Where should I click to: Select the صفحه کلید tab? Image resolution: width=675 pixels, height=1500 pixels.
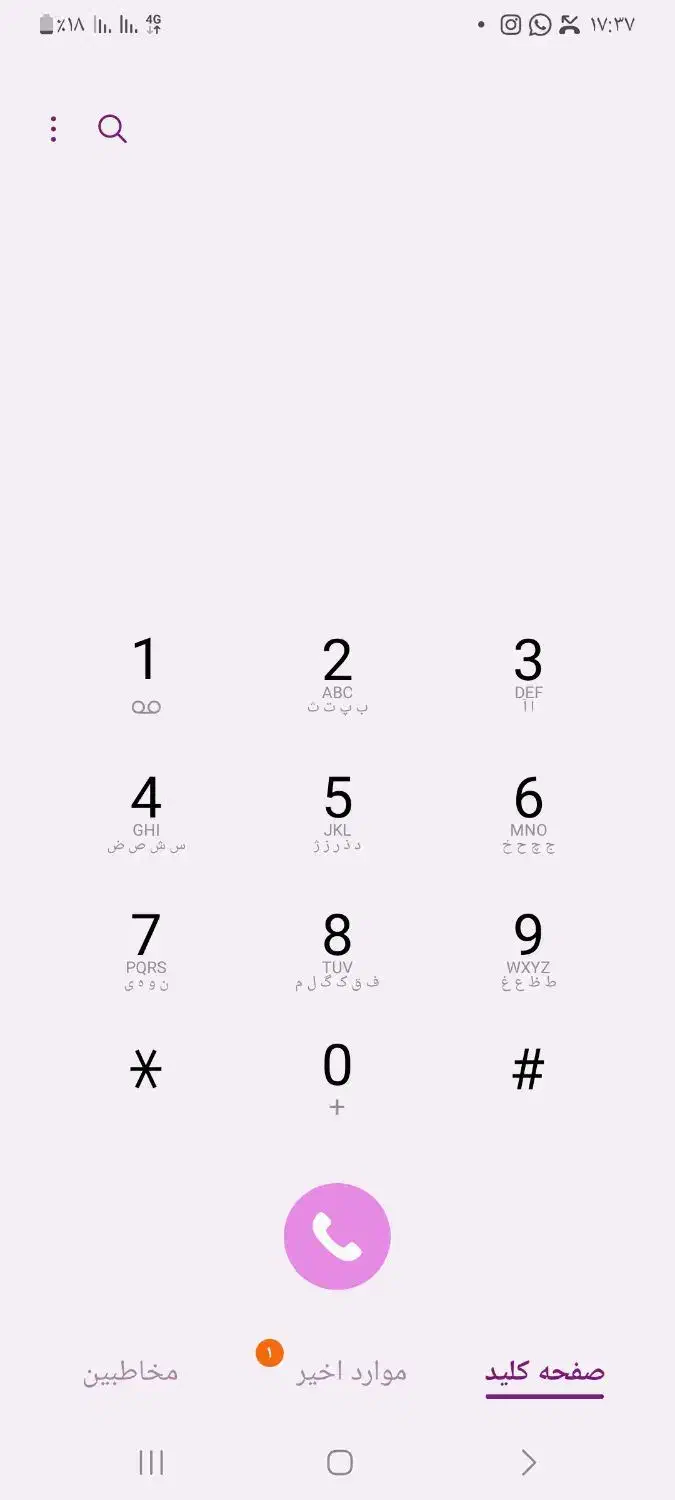[545, 1372]
